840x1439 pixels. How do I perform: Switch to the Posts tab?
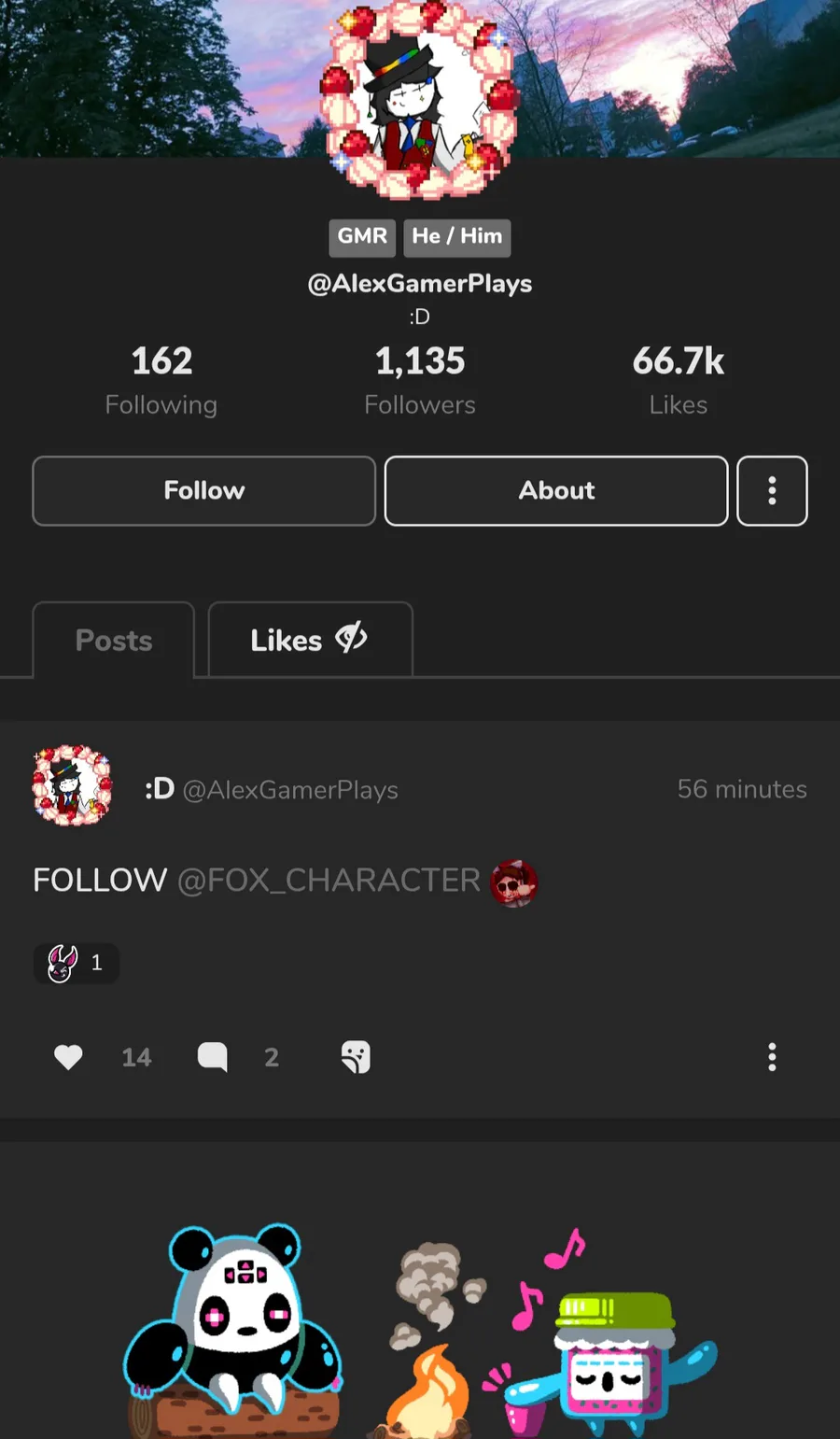(114, 641)
